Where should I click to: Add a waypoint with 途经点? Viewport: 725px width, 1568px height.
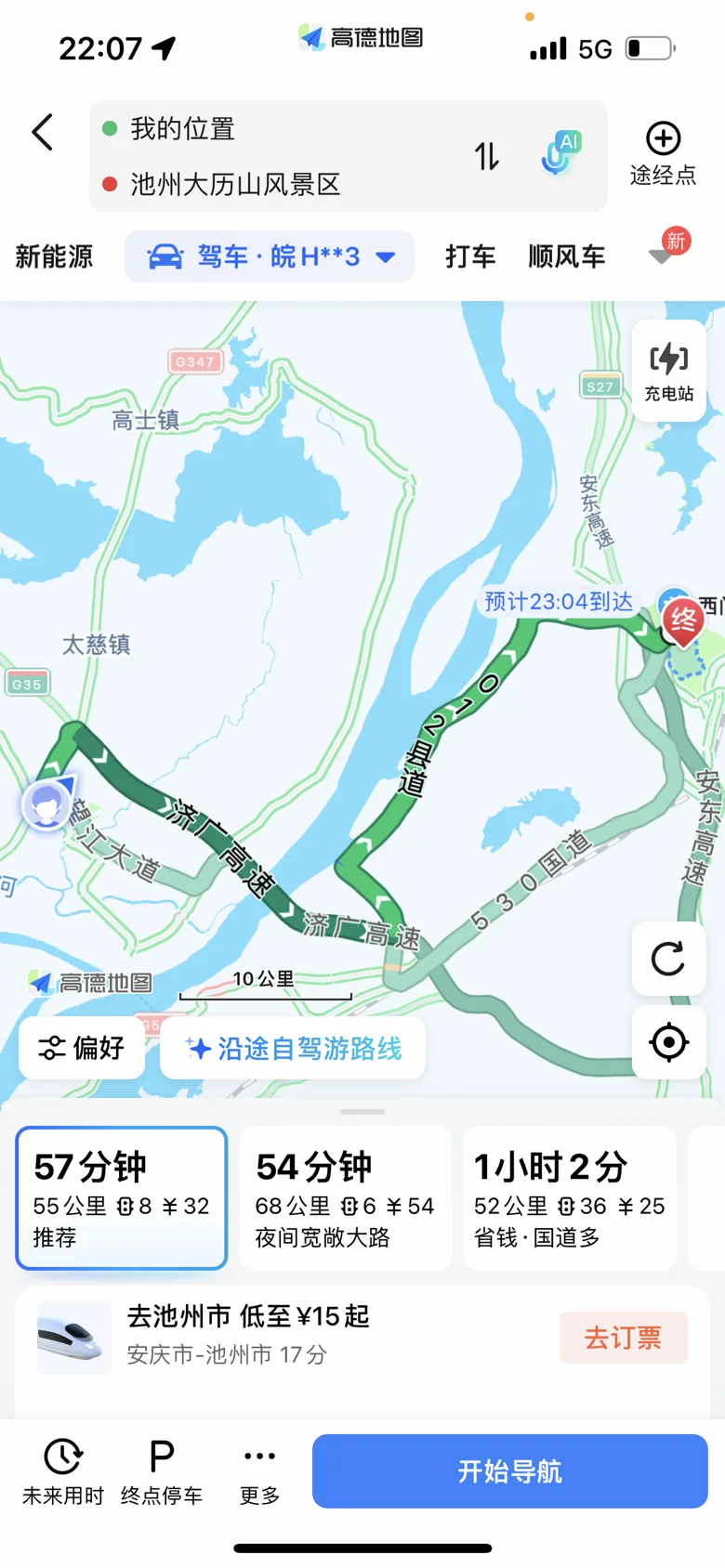pos(663,154)
